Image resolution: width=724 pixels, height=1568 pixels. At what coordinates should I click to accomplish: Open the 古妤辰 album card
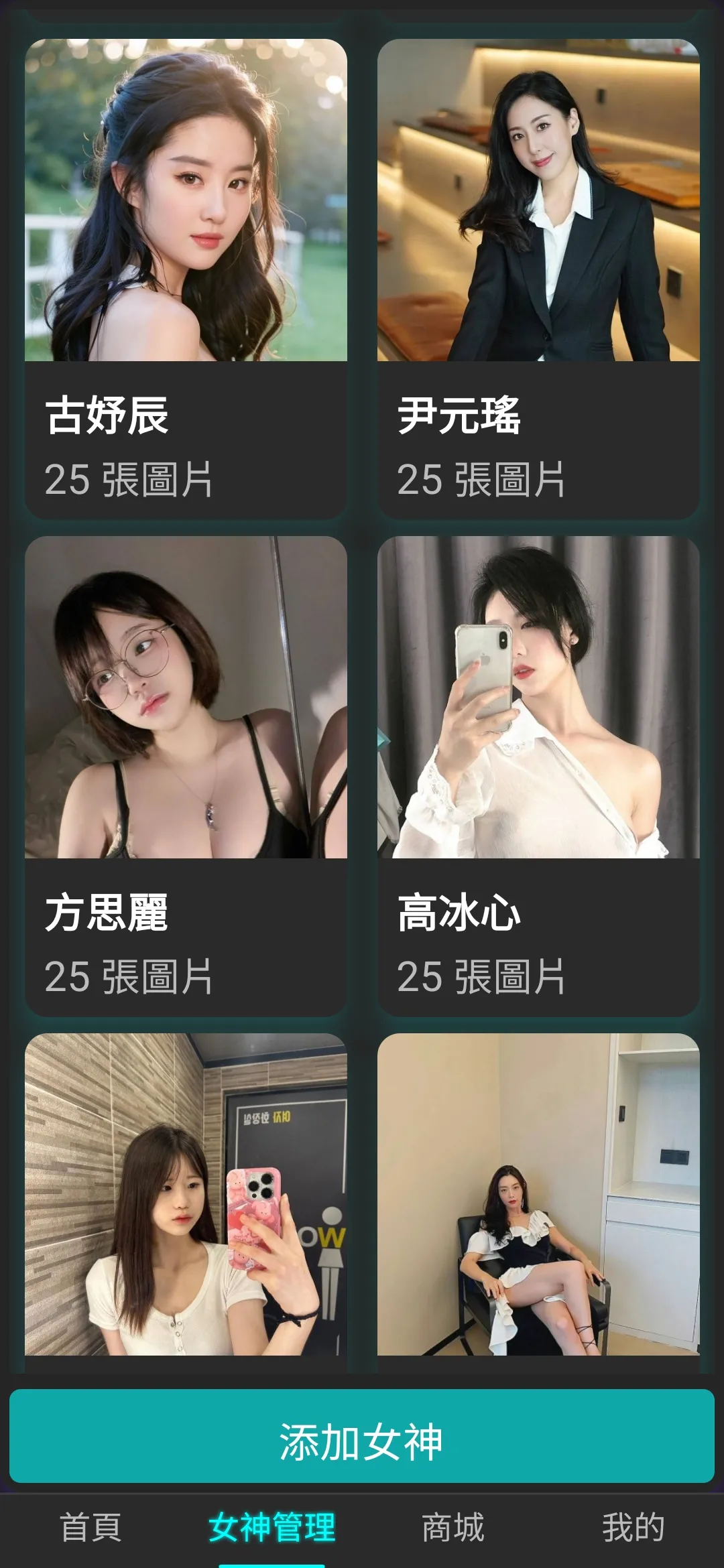pos(186,279)
